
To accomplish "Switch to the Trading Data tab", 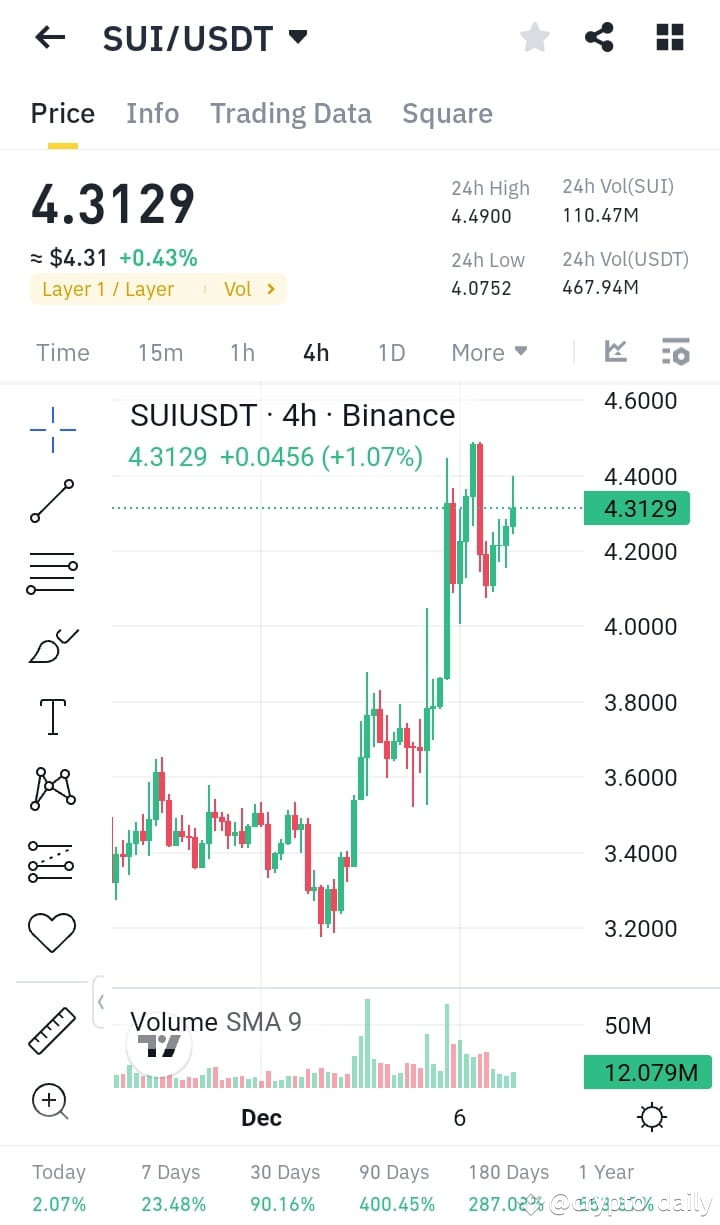I will tap(291, 113).
